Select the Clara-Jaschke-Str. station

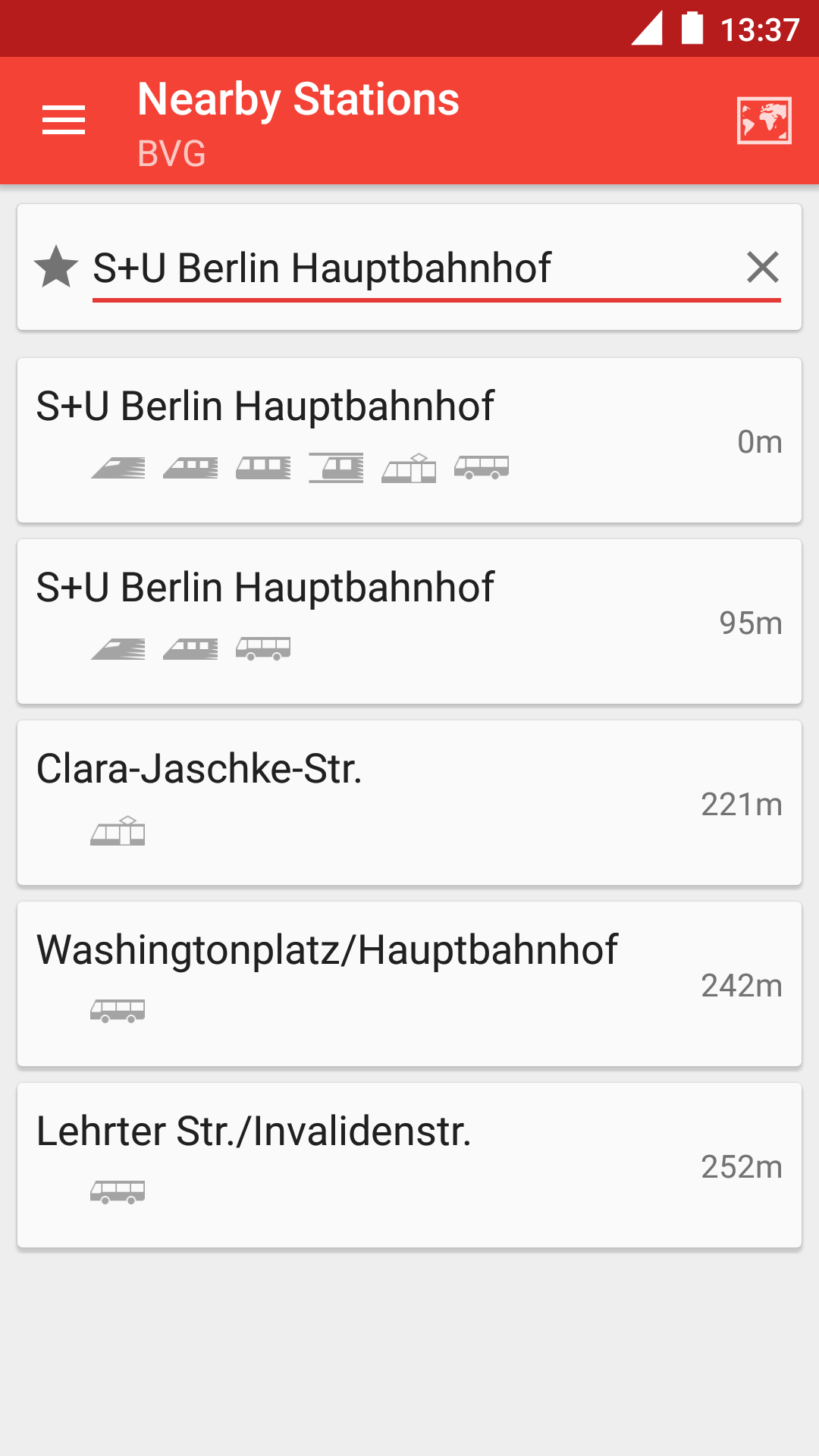[x=409, y=802]
